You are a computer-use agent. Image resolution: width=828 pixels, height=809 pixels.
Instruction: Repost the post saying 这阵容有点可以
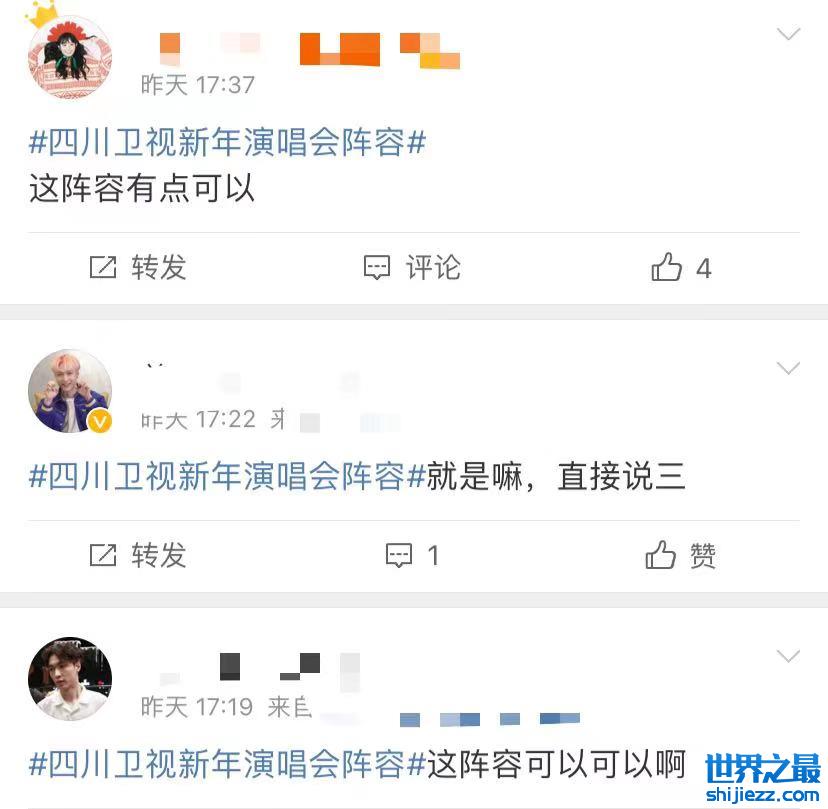coord(138,267)
